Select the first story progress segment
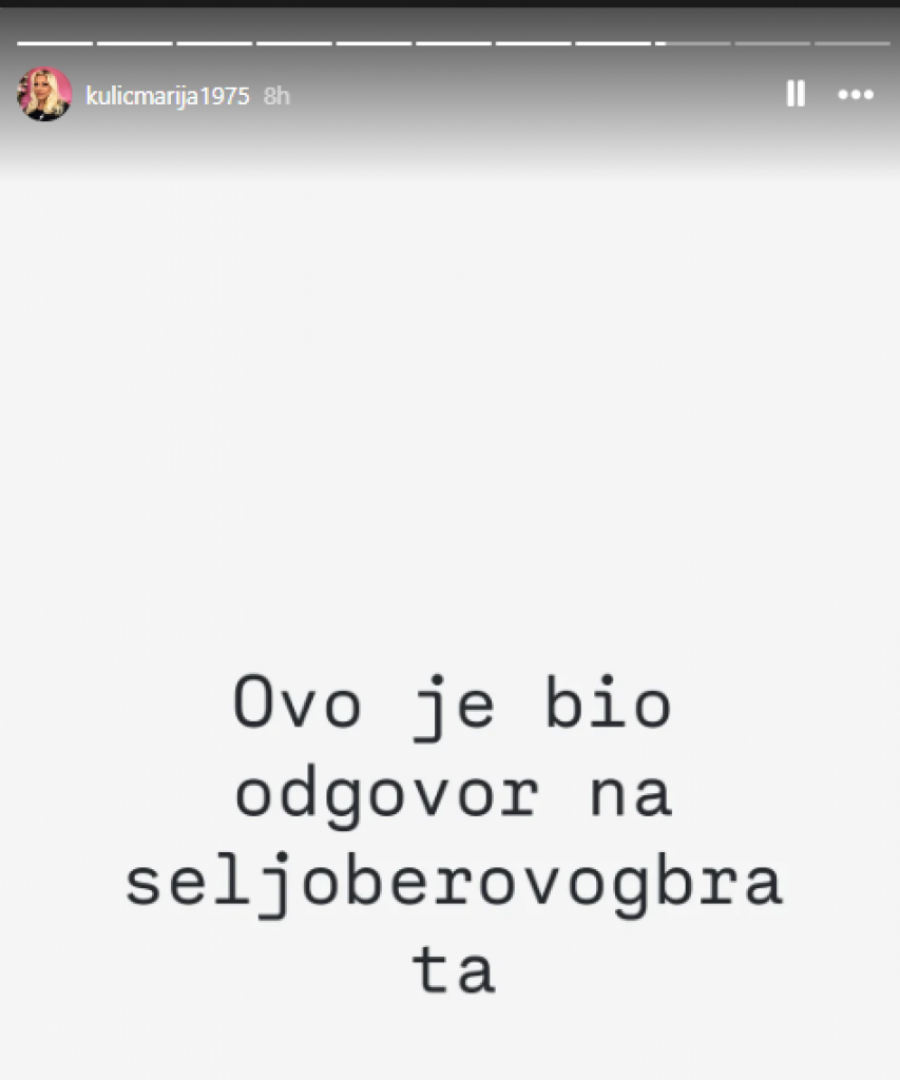This screenshot has height=1080, width=900. [x=55, y=44]
